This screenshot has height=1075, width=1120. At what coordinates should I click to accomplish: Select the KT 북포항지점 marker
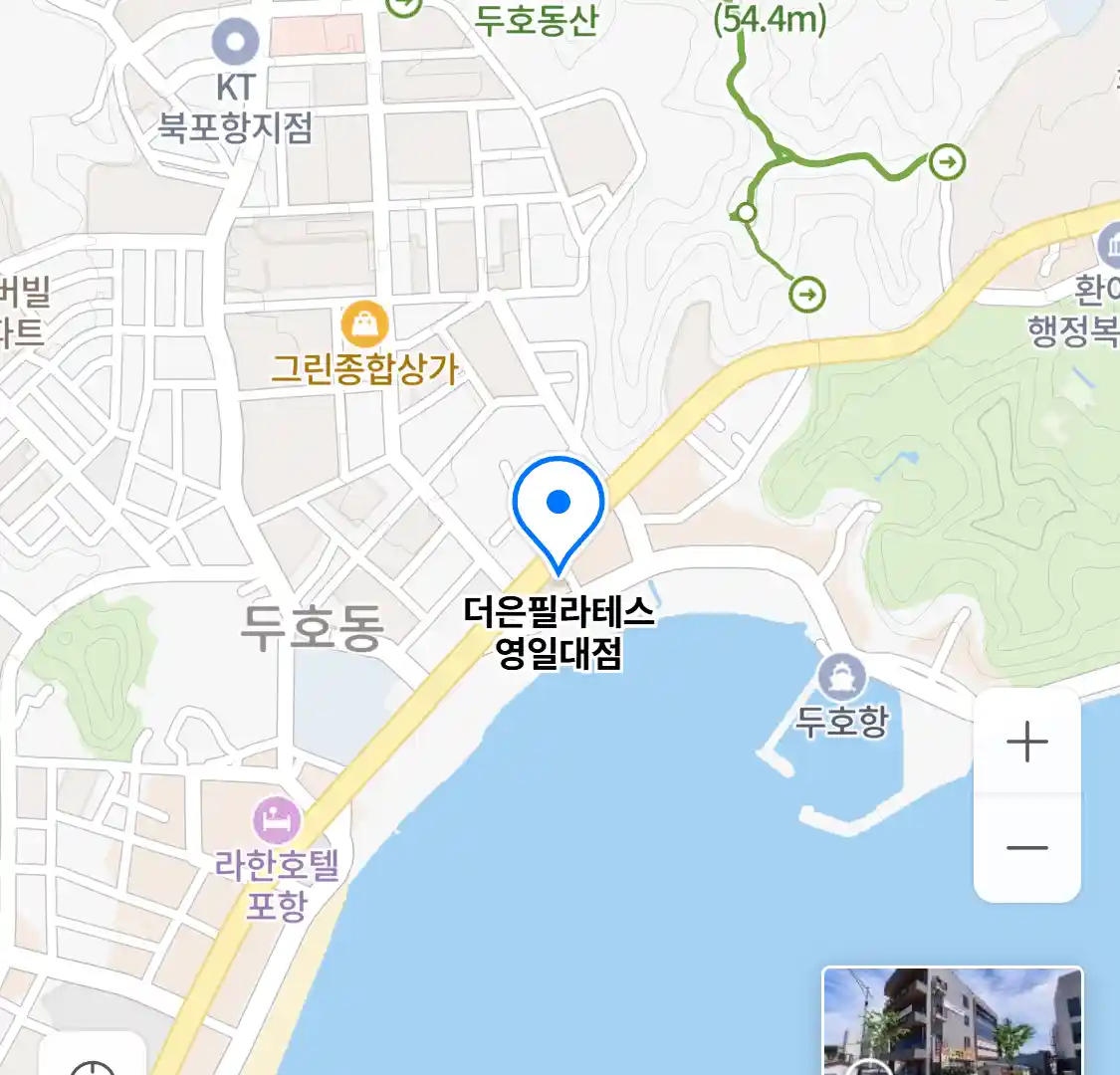click(236, 43)
